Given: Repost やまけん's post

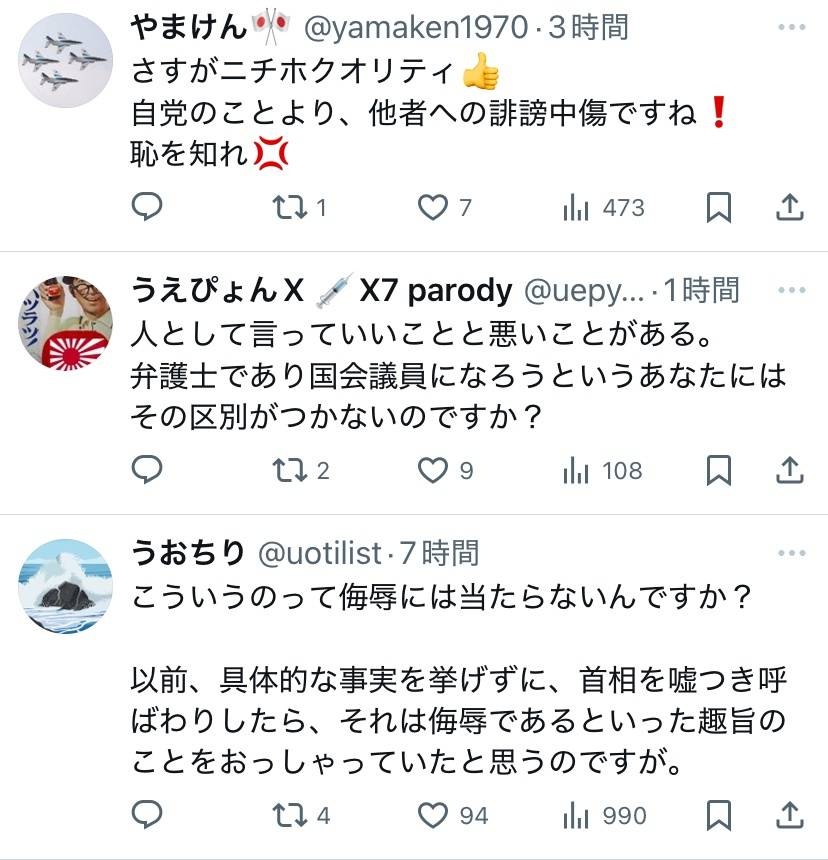Looking at the screenshot, I should point(290,207).
